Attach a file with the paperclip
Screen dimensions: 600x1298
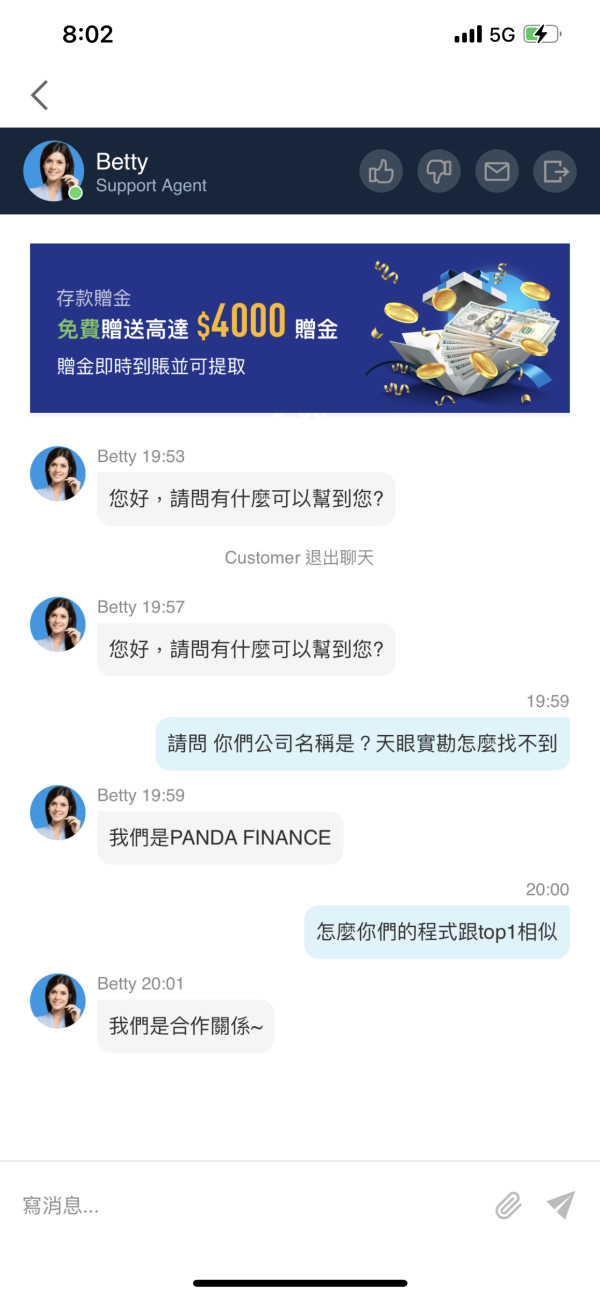click(509, 1206)
